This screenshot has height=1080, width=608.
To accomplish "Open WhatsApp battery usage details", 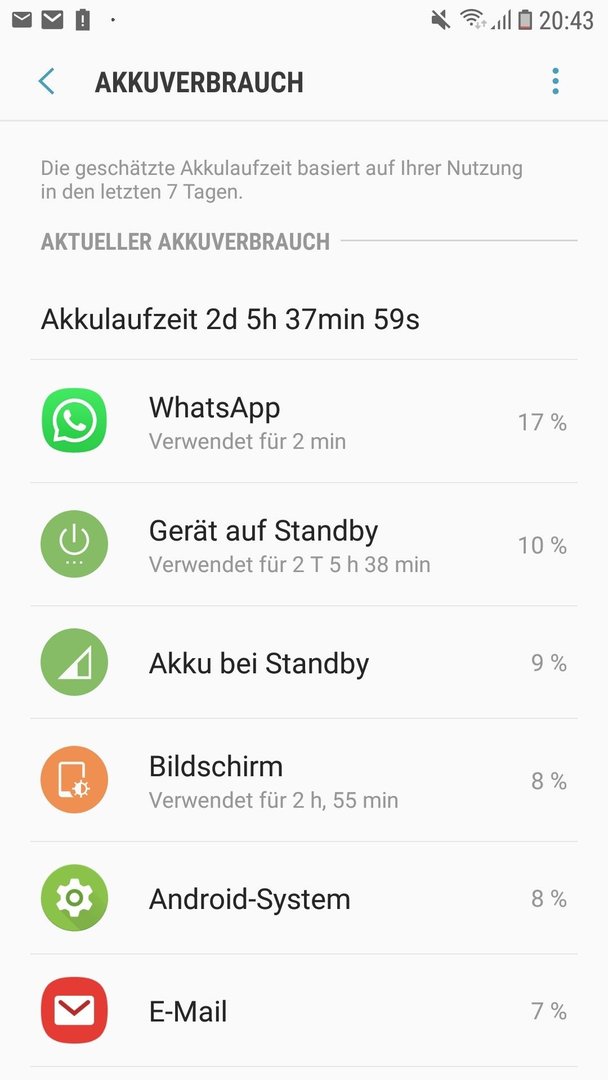I will tap(304, 421).
